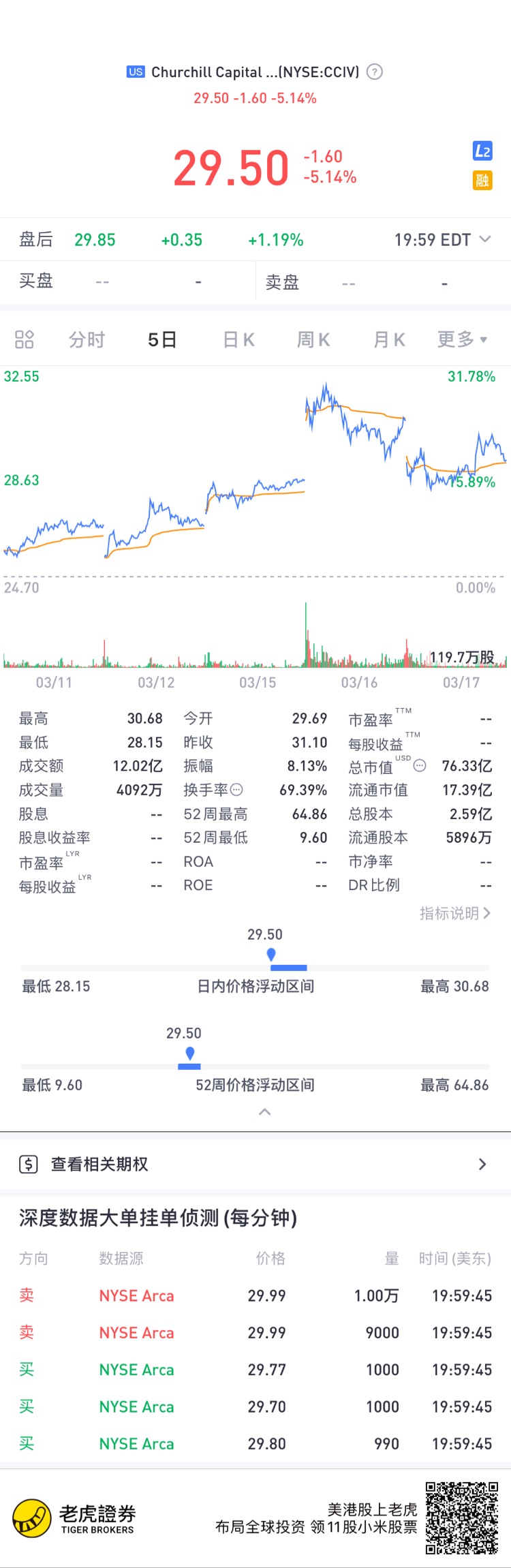Tap the info icon beside 总市值
Image resolution: width=511 pixels, height=1568 pixels.
point(420,766)
